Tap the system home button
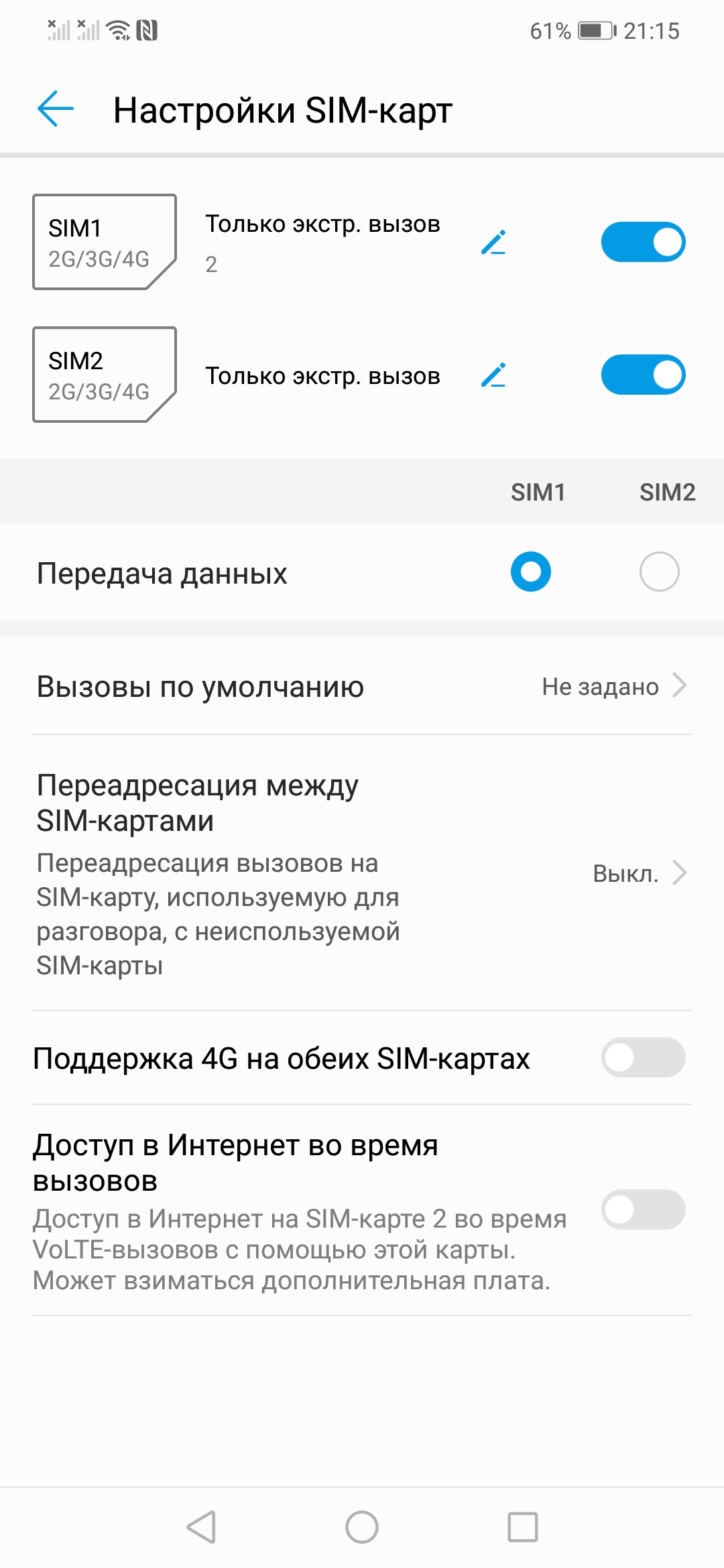Image resolution: width=724 pixels, height=1568 pixels. (x=362, y=1527)
